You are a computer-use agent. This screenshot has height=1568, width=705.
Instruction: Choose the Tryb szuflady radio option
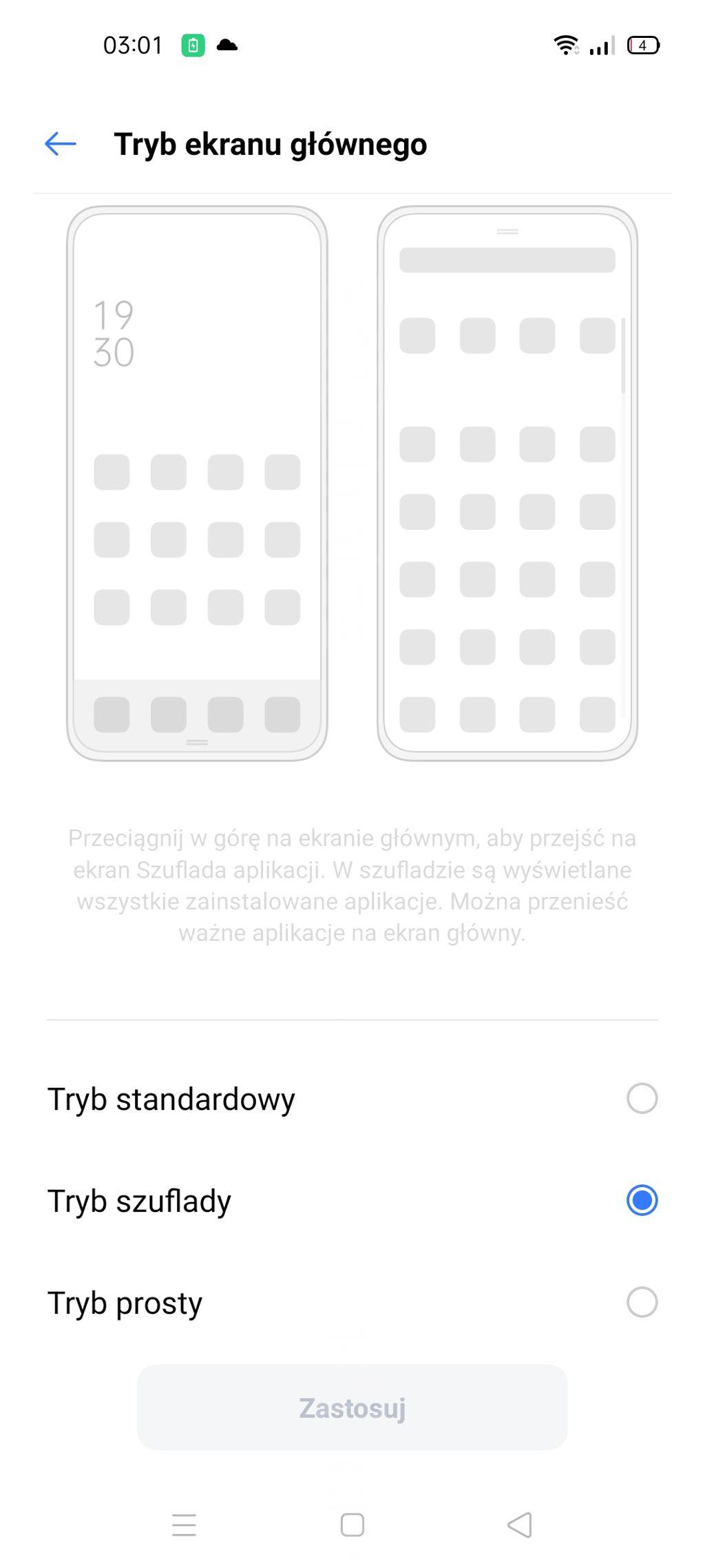pos(642,1200)
